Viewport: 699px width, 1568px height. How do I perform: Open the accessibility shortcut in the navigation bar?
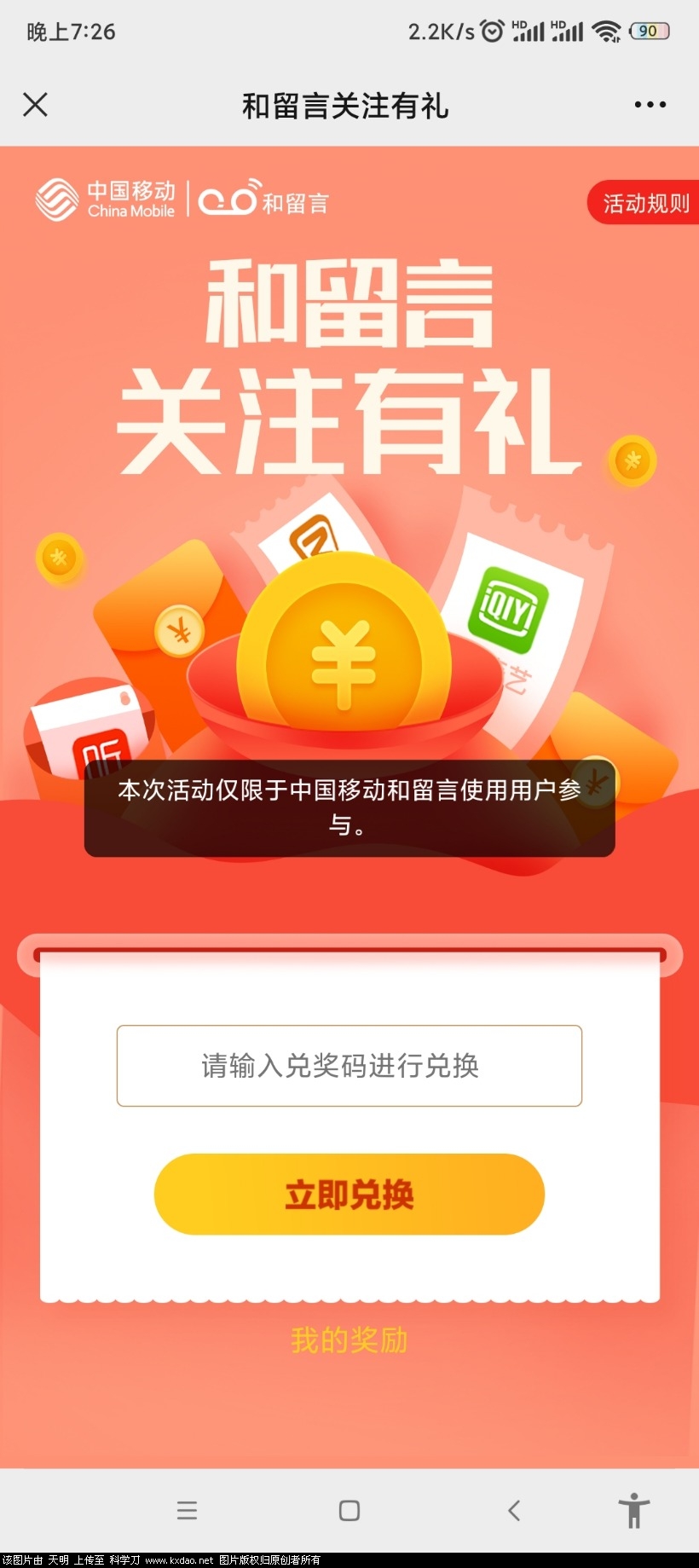pyautogui.click(x=633, y=1511)
